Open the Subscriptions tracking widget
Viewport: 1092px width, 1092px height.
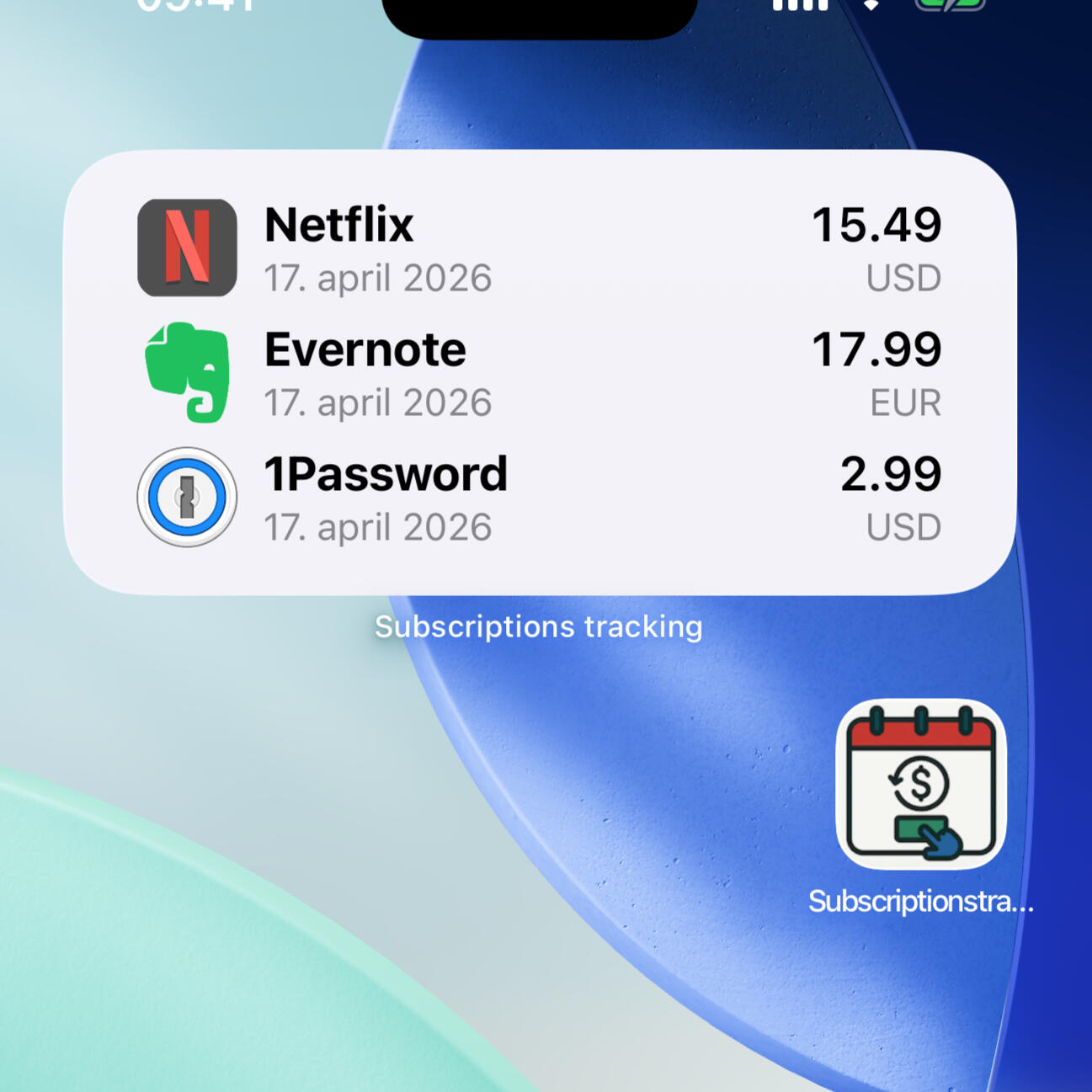(539, 372)
